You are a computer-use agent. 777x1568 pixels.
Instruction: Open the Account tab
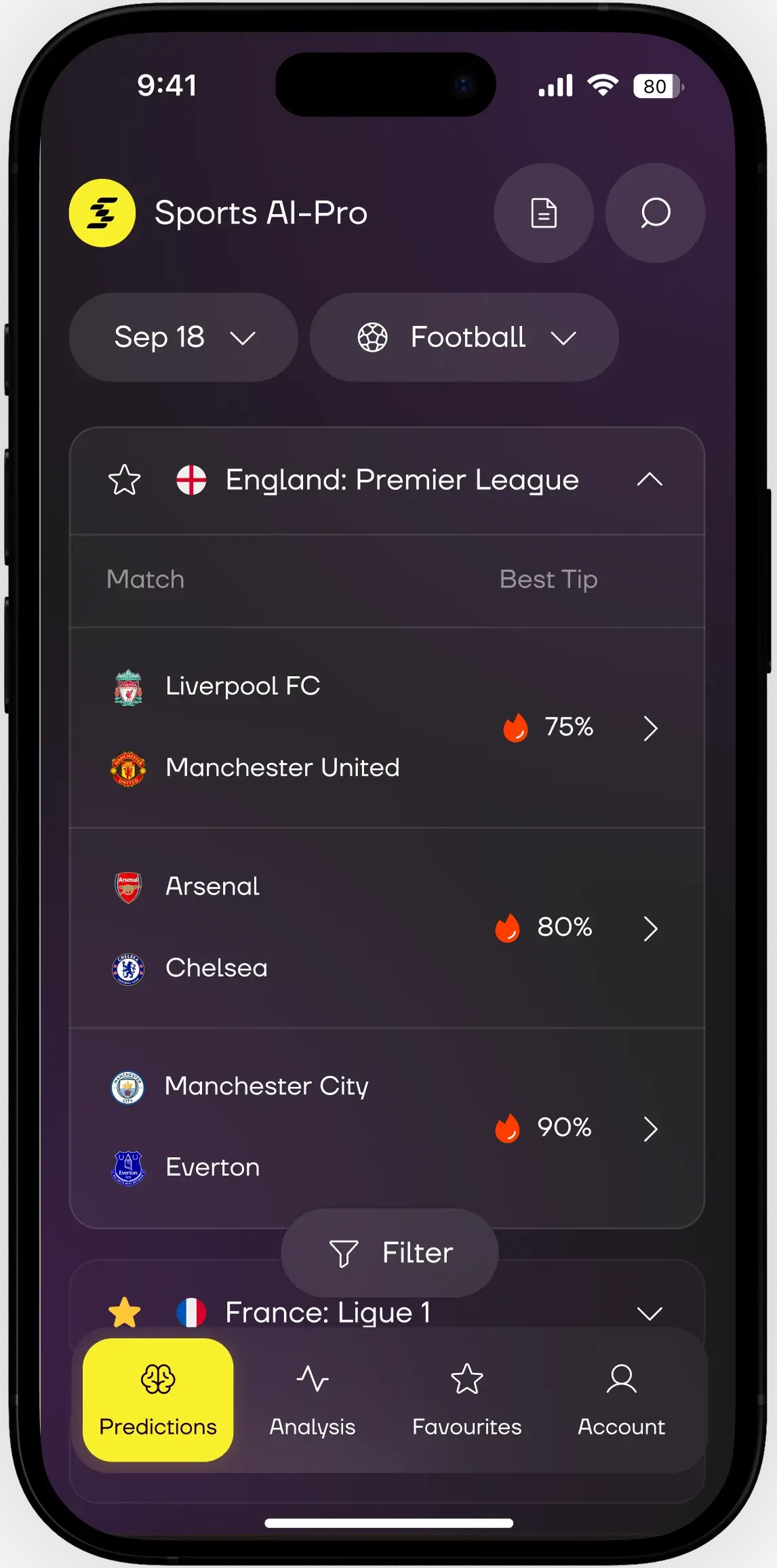pyautogui.click(x=621, y=1400)
